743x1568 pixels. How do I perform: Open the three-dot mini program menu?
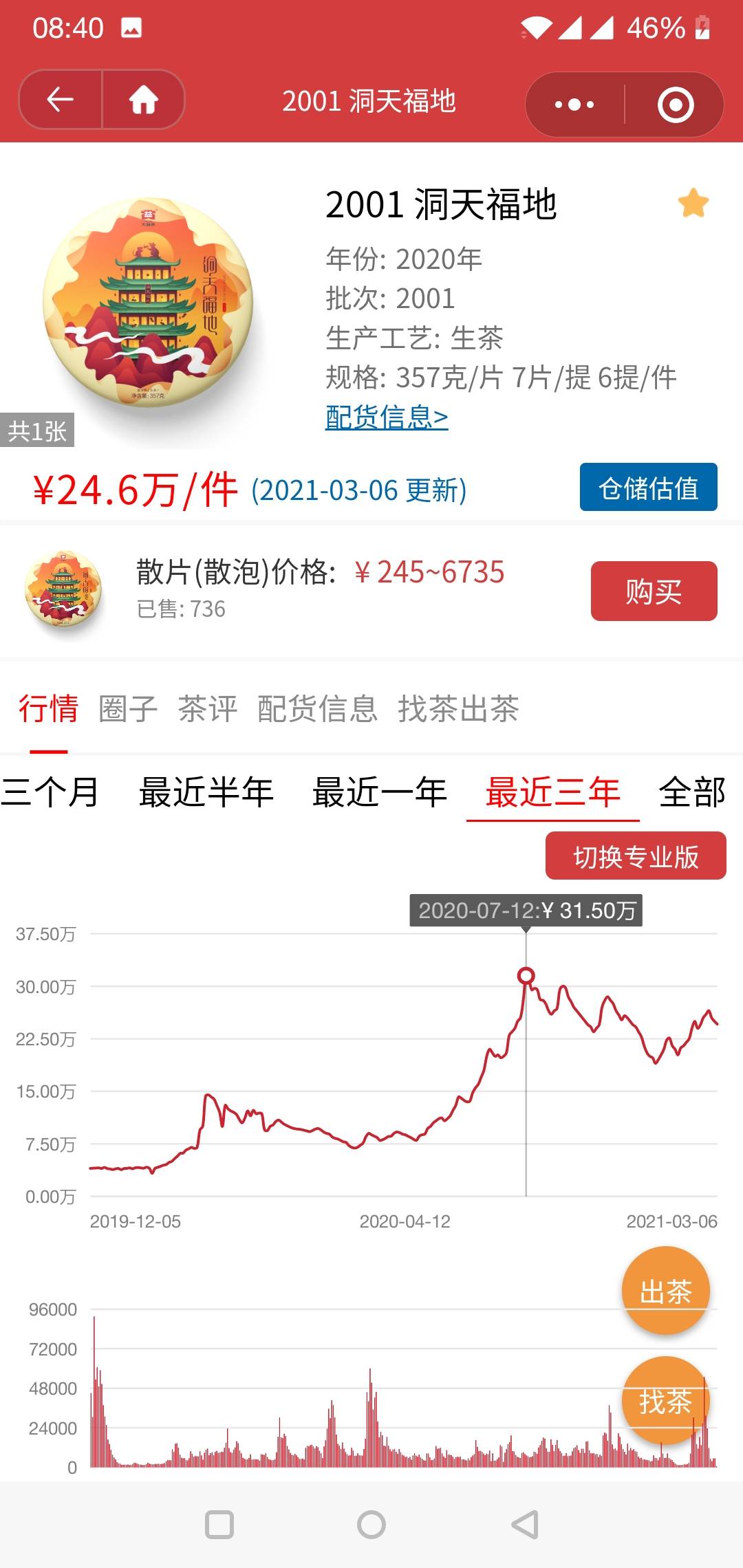coord(574,105)
